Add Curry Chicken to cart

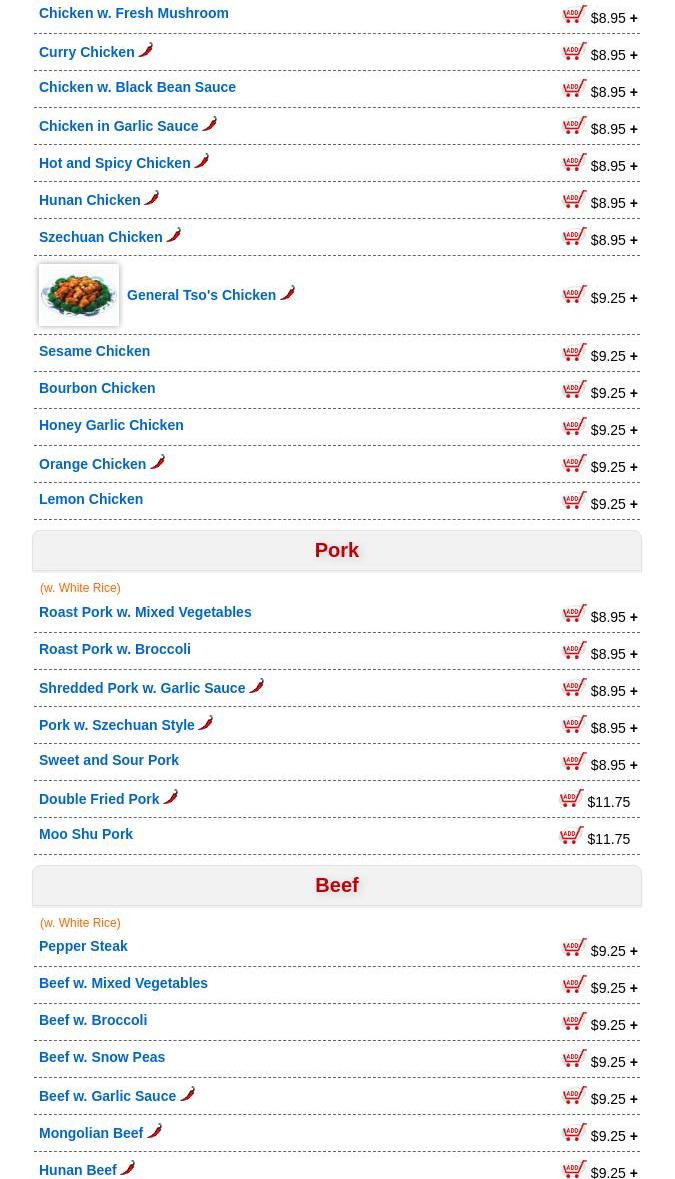point(575,52)
